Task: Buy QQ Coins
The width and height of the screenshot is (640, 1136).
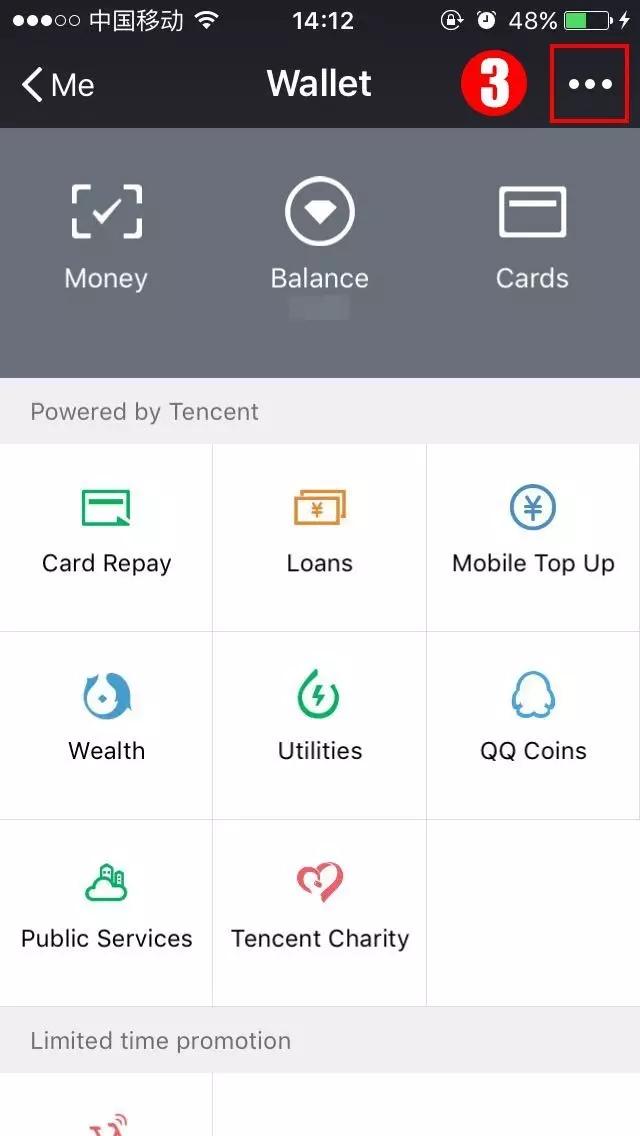Action: click(x=533, y=725)
